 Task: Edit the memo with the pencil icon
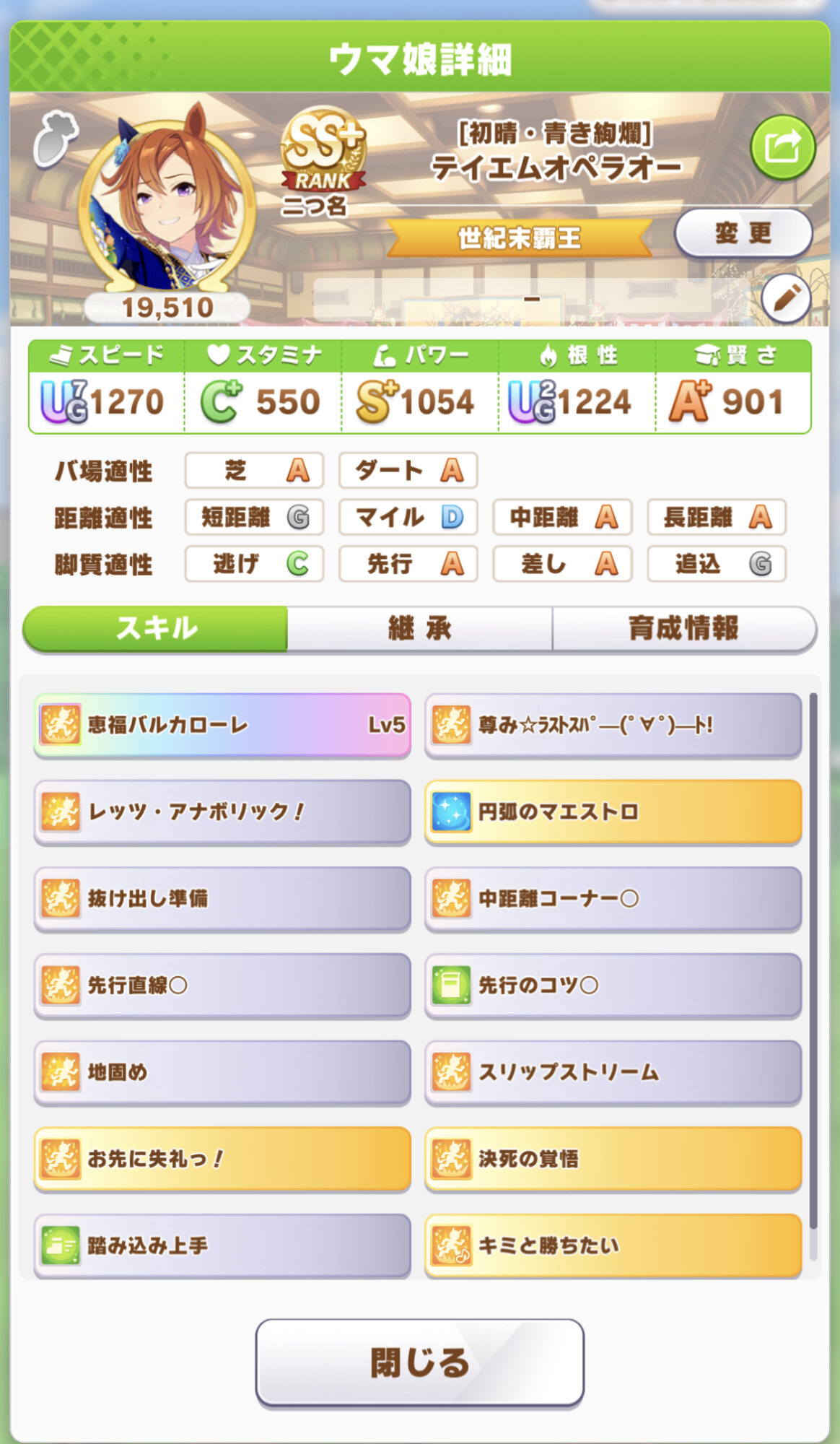(x=786, y=298)
